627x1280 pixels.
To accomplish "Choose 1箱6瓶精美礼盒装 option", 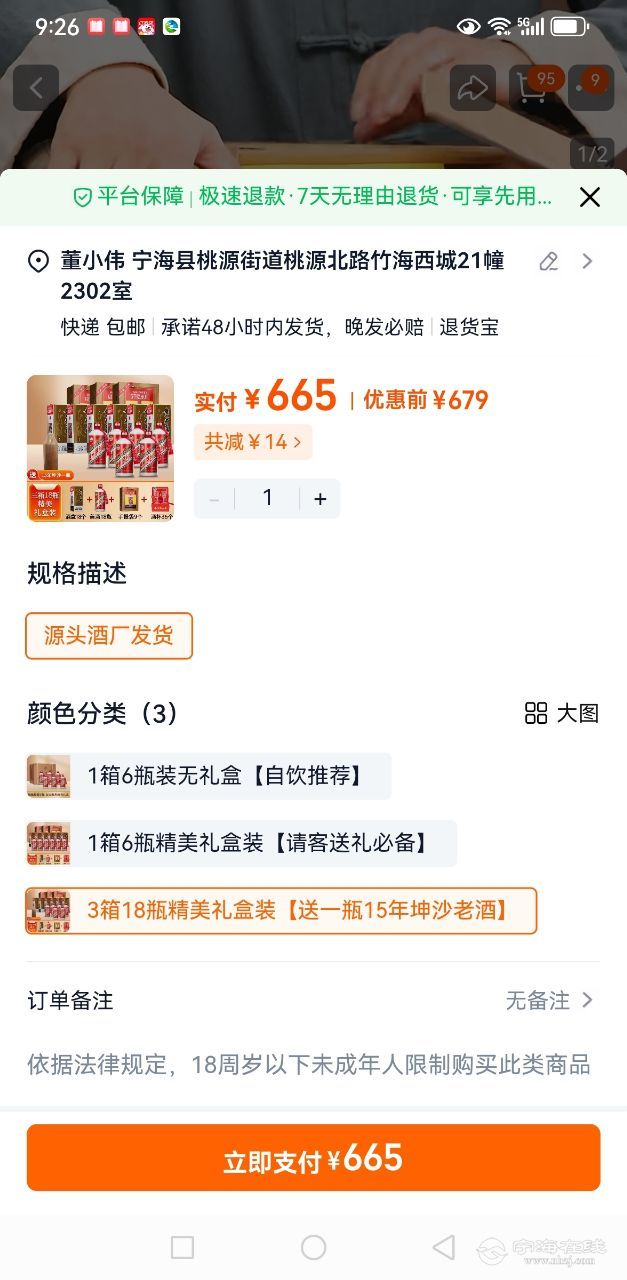I will click(x=241, y=843).
